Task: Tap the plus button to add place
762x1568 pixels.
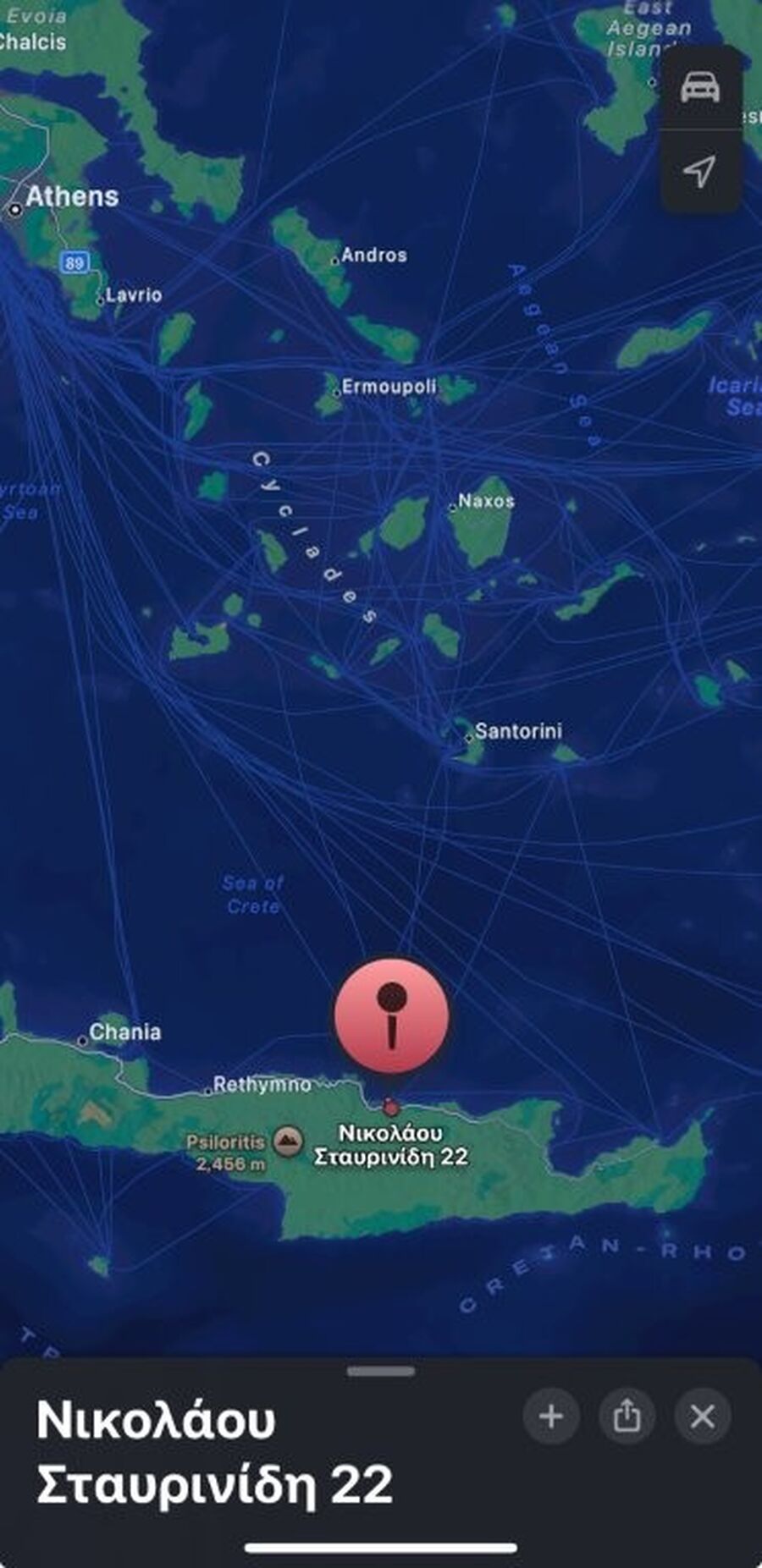Action: (551, 1416)
